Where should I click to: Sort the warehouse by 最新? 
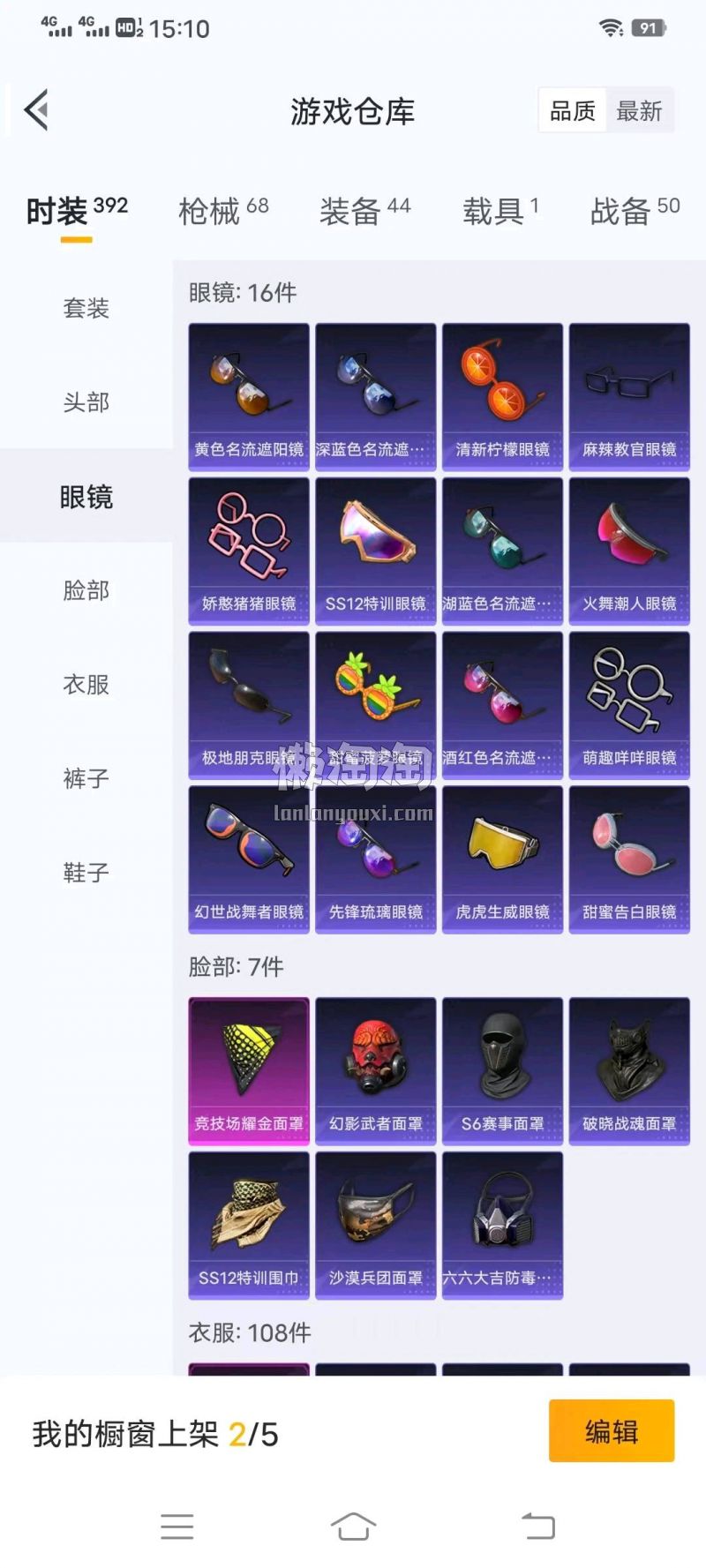click(x=640, y=111)
